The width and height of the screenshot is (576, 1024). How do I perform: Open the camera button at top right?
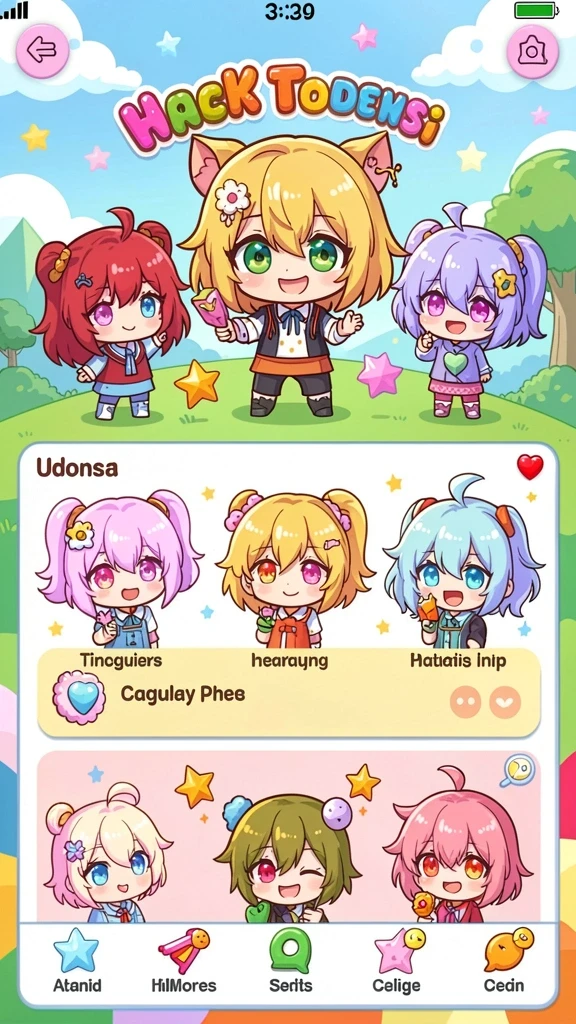tap(532, 51)
